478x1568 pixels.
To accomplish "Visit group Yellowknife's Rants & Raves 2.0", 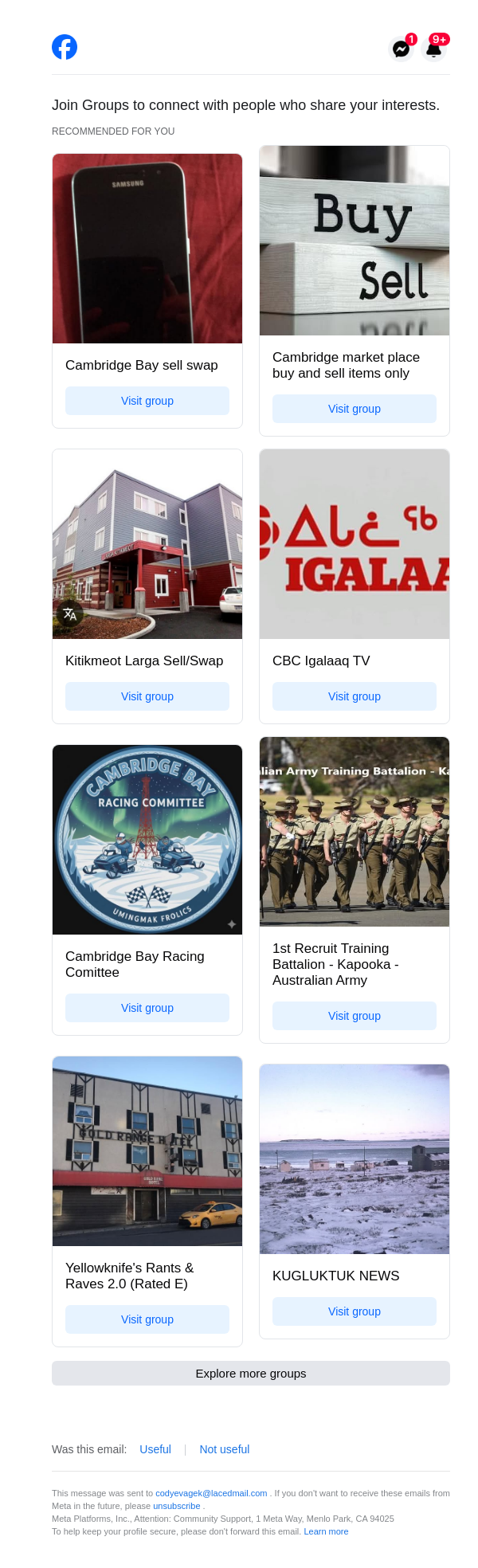I will point(147,1319).
